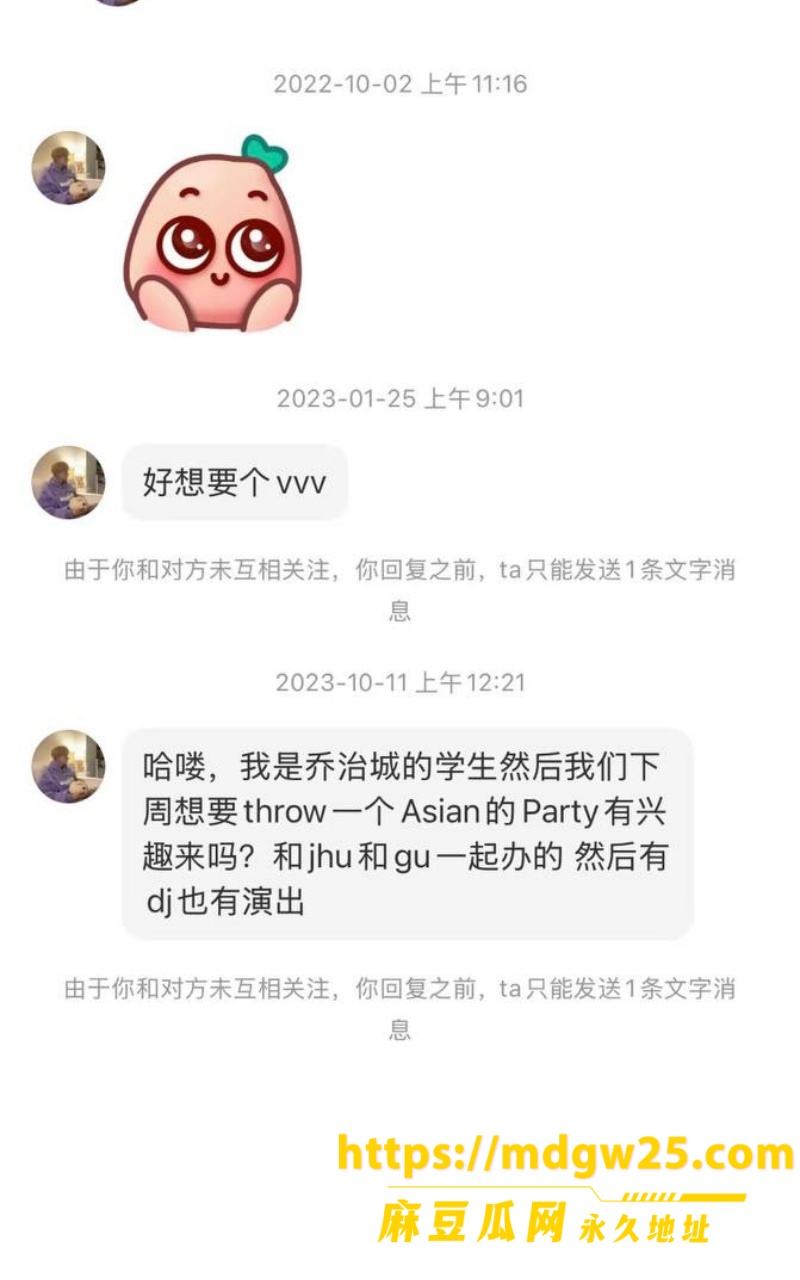Viewport: 800px width, 1280px height.
Task: Open the sender's avatar beside the peach sticker
Action: 68,168
